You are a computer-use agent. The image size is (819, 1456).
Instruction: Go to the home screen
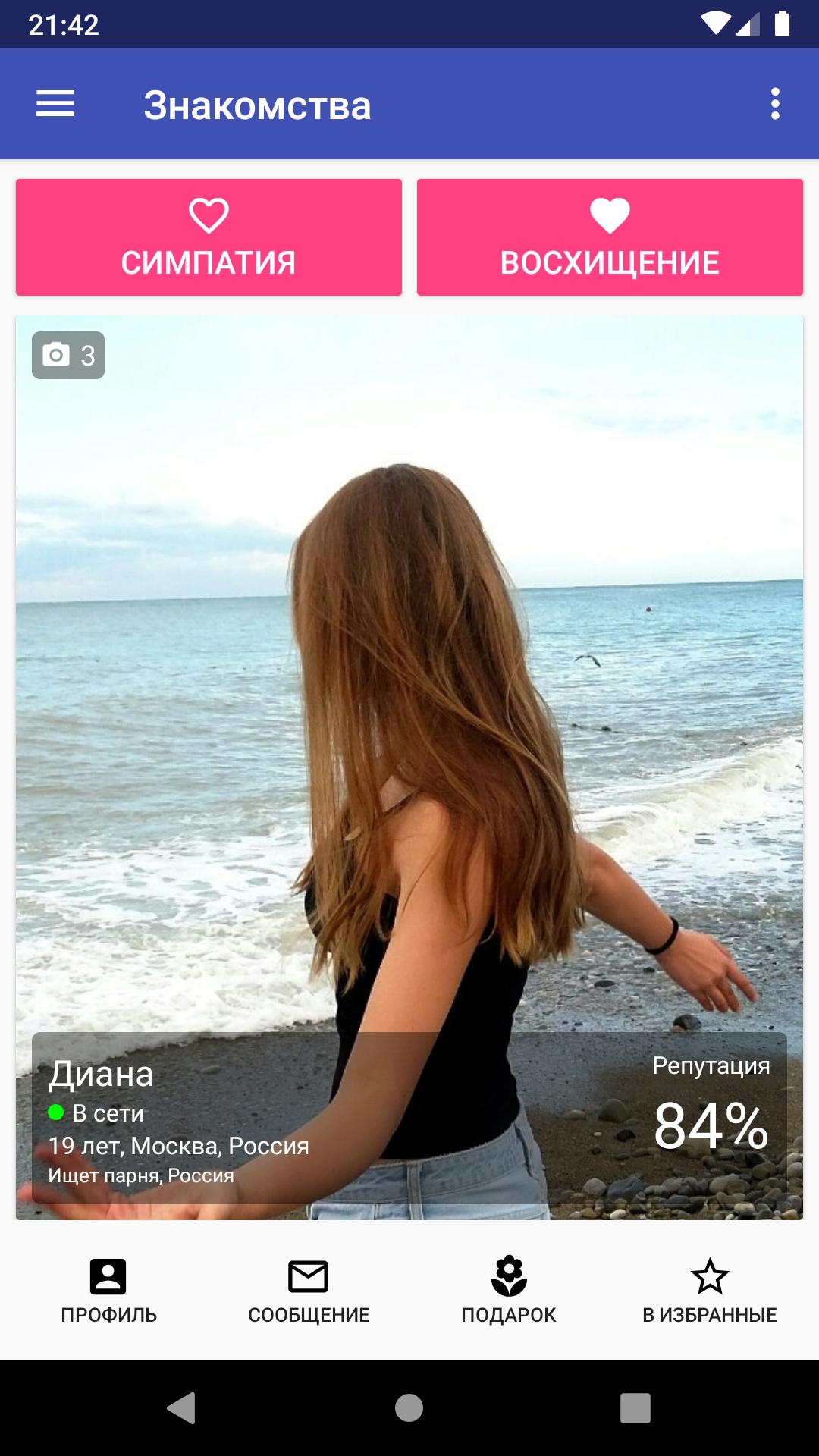point(409,1408)
